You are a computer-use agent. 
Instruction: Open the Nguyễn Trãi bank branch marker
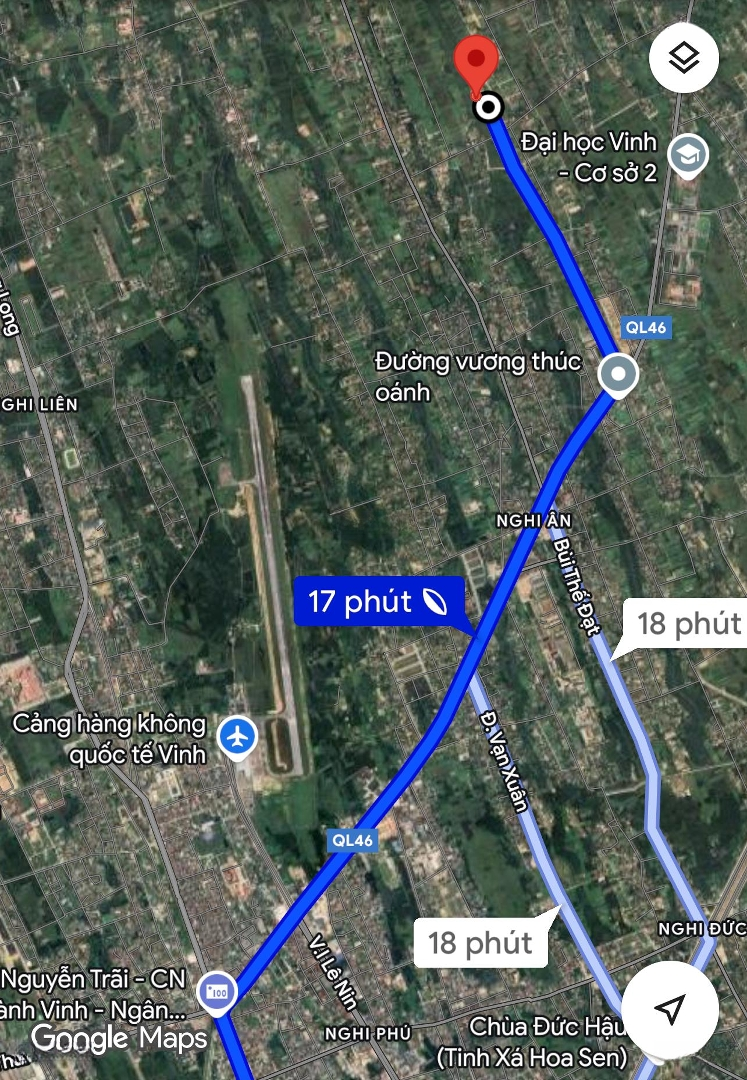216,990
